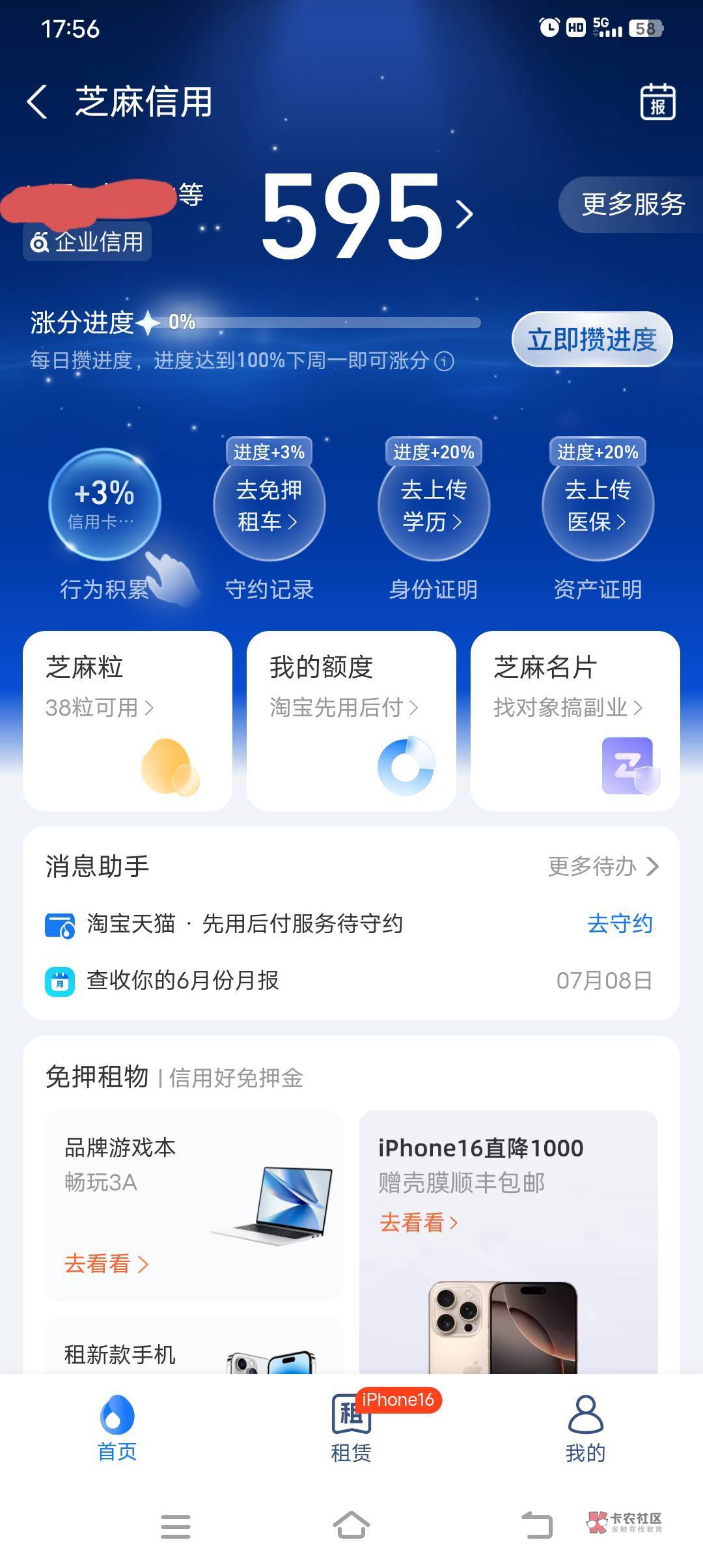View 更多待办 in 消息助手
Screen dimensions: 703x1568
point(603,866)
